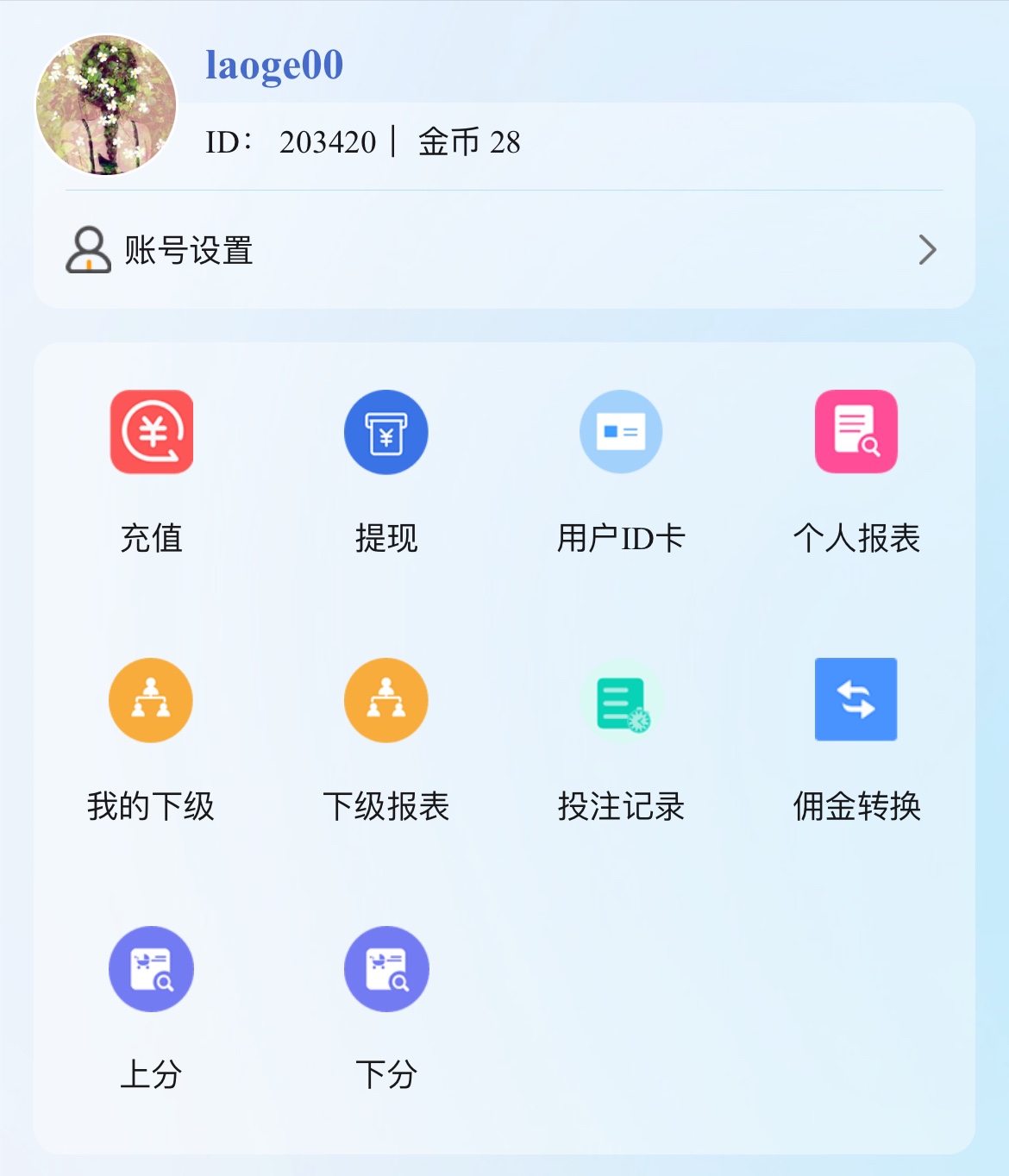Open 下分 deduct points
Screen dimensions: 1009x1176
coord(386,969)
